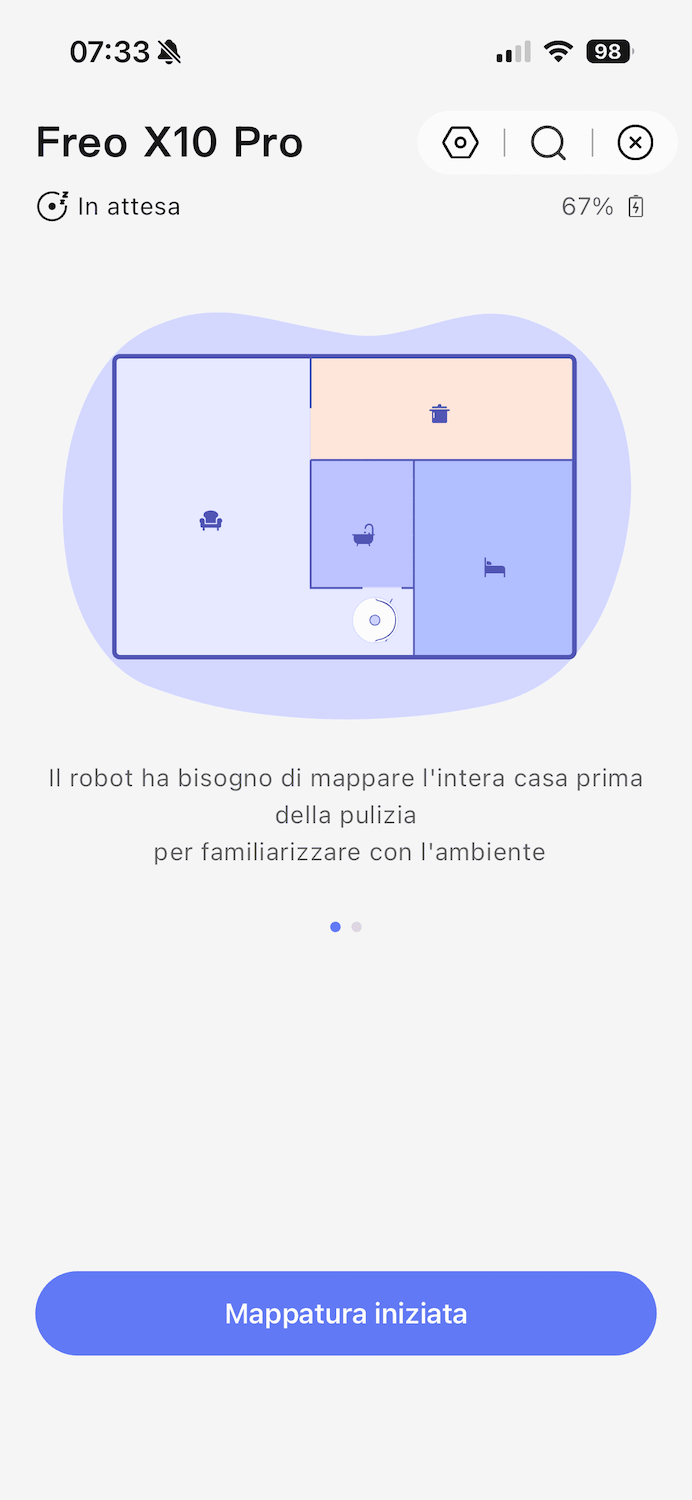Close the Freo X10 Pro panel
The height and width of the screenshot is (1500, 692).
coord(635,143)
